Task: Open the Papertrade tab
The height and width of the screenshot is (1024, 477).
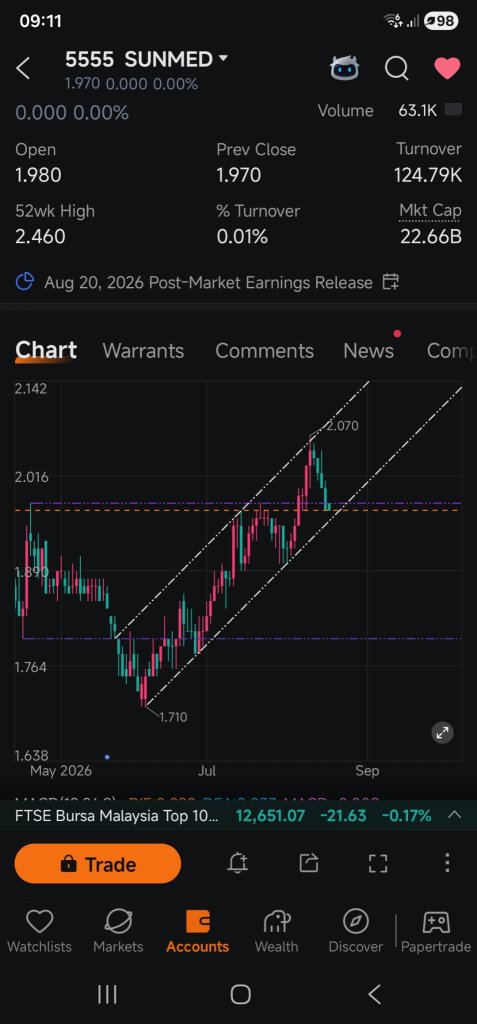Action: tap(436, 931)
